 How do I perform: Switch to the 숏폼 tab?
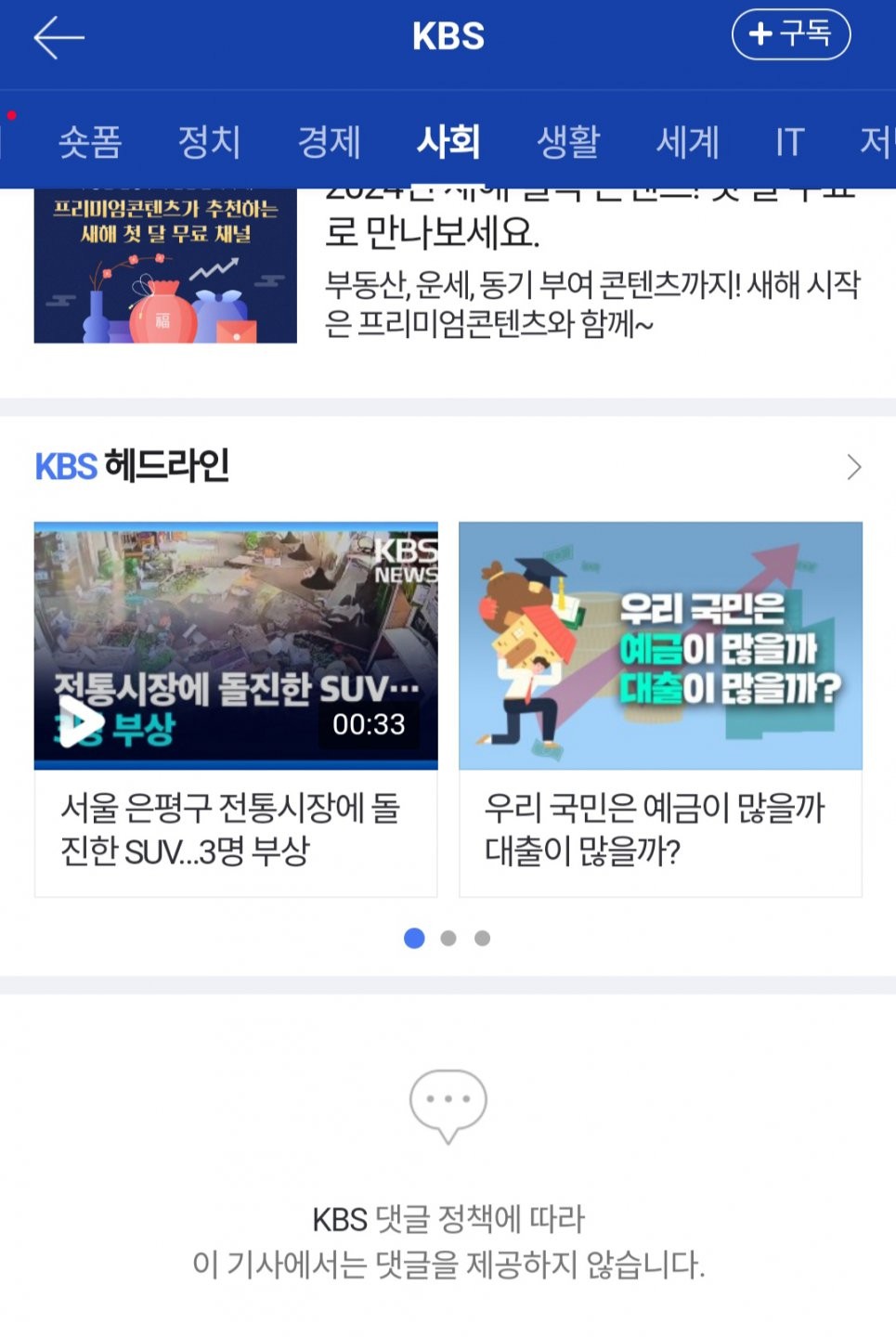click(90, 142)
